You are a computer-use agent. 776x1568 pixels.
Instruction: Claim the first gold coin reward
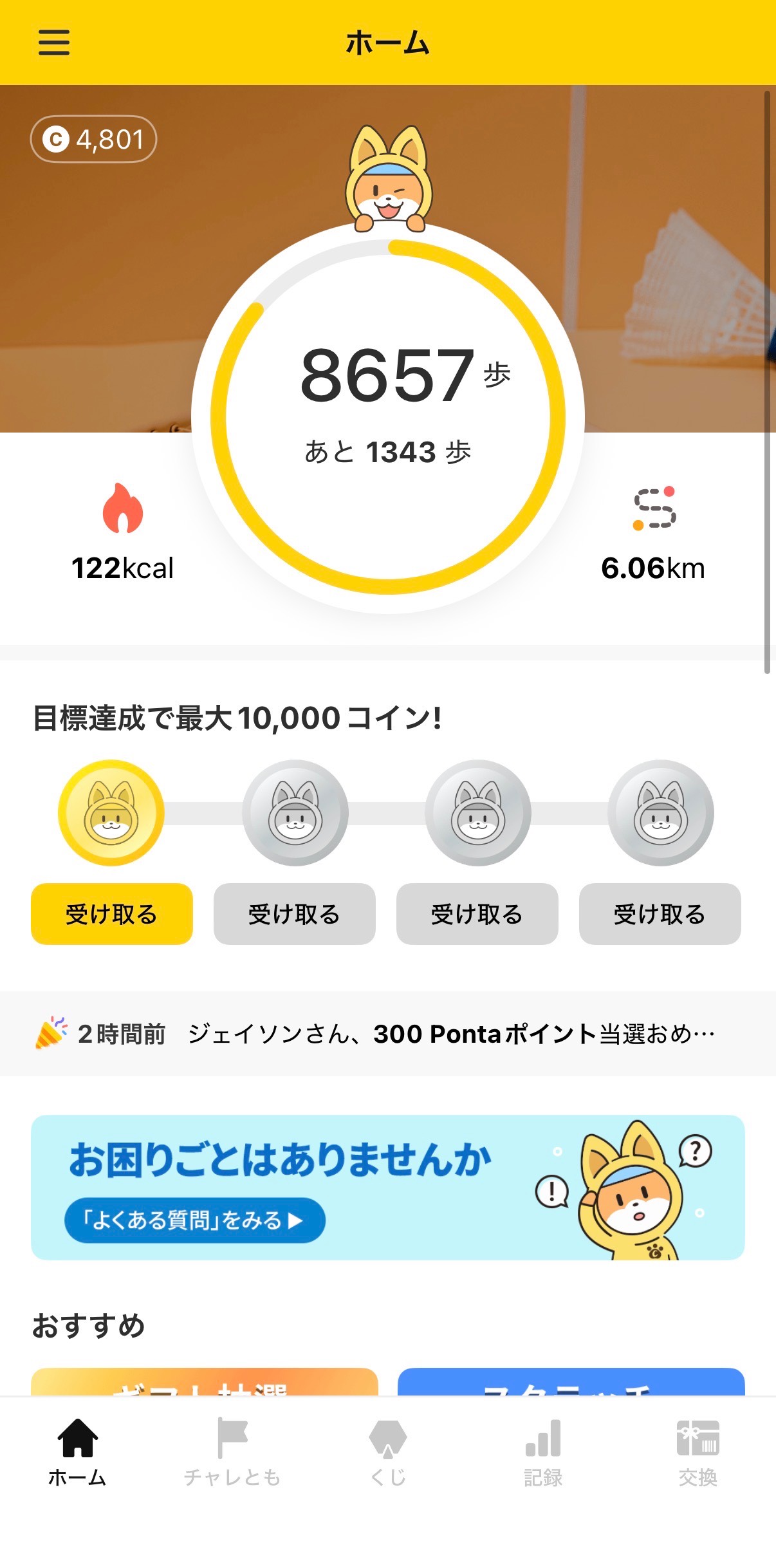(x=112, y=913)
